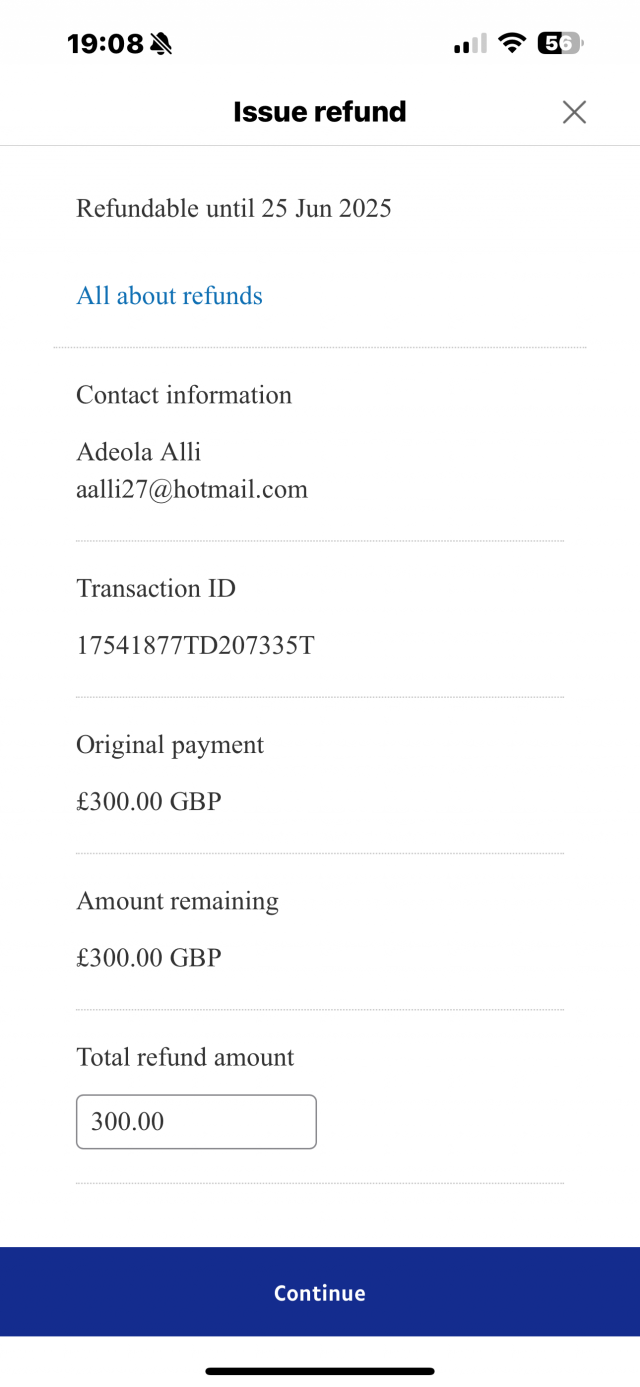Viewport: 640px width, 1387px height.
Task: Continue with the refund
Action: click(320, 1292)
